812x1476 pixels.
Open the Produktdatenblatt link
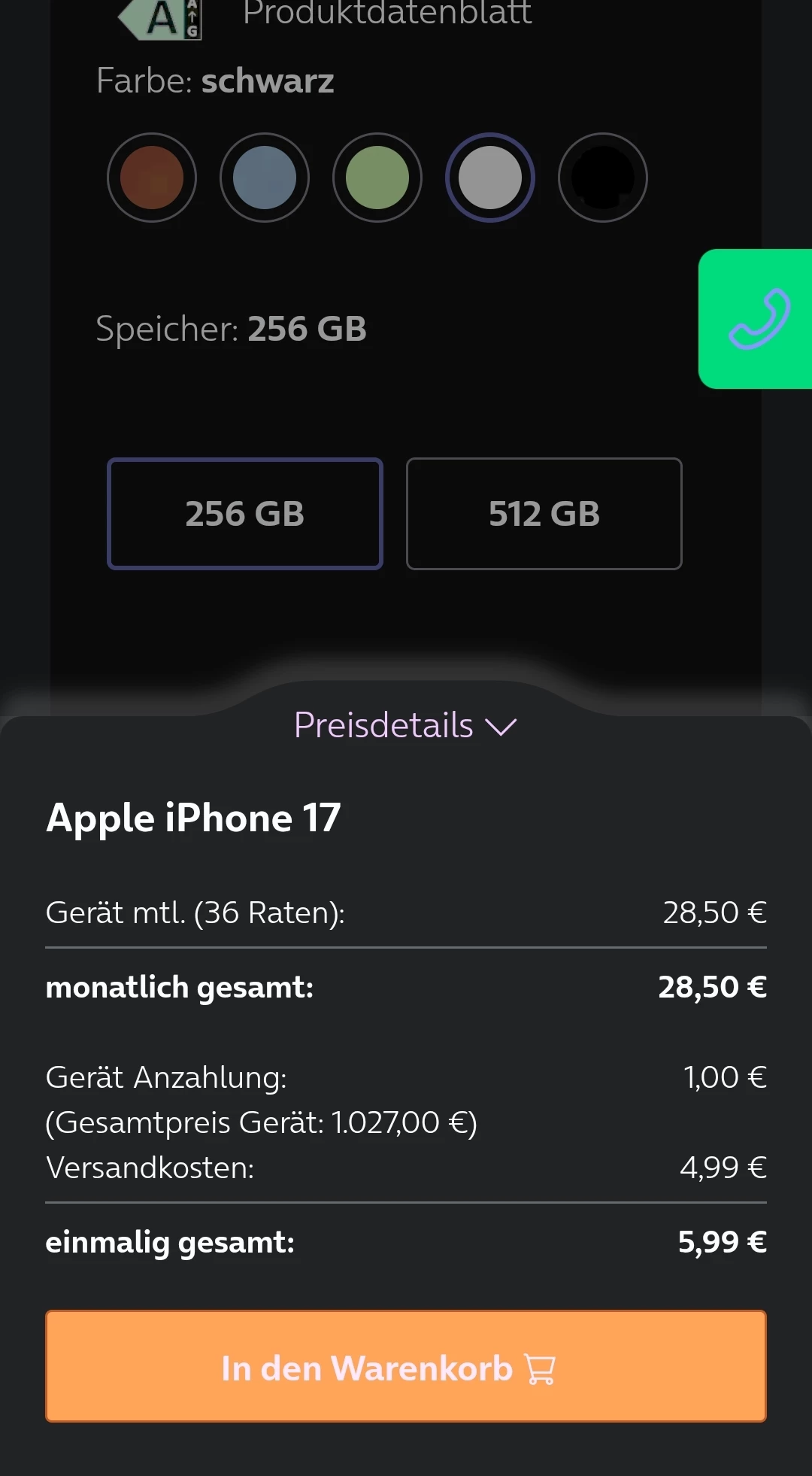coord(386,14)
